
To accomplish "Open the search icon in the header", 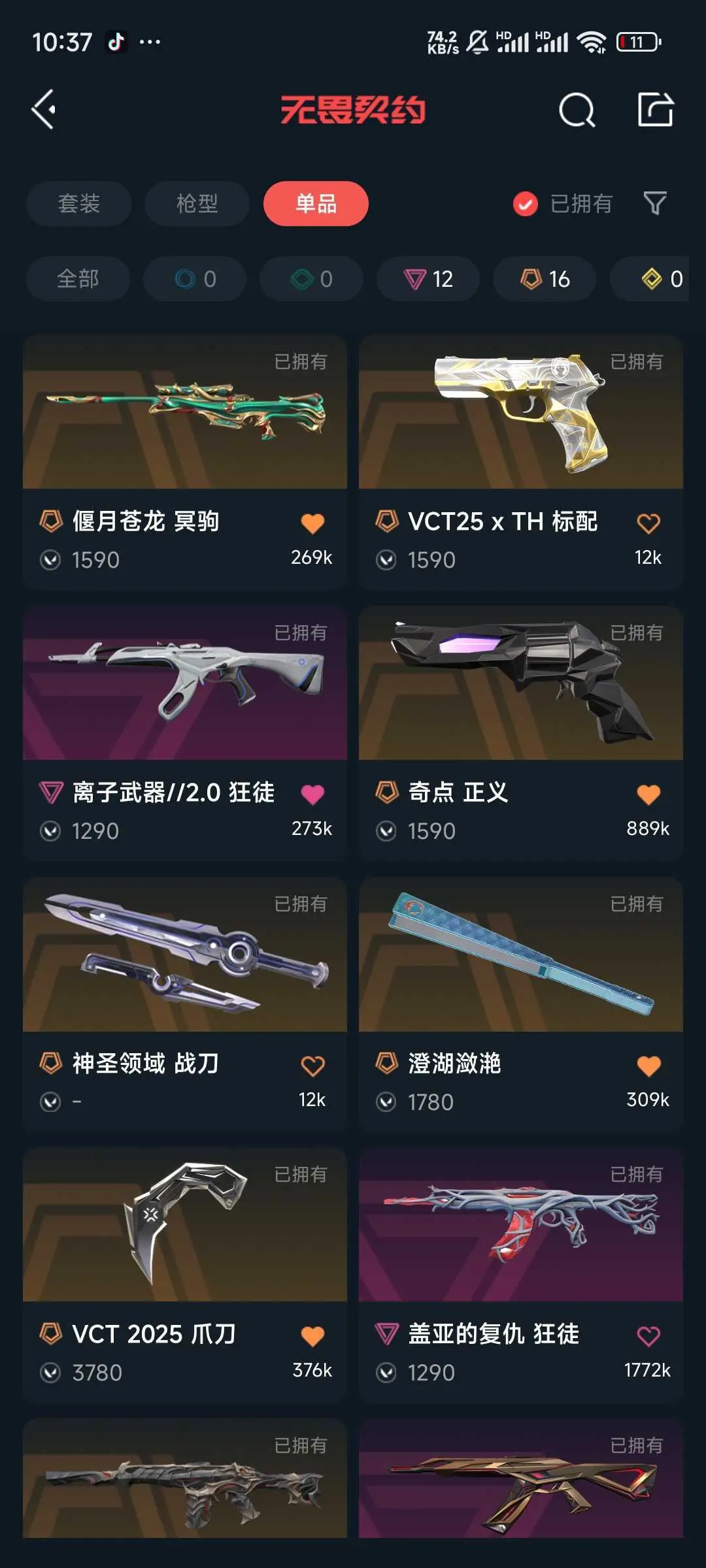I will click(577, 110).
